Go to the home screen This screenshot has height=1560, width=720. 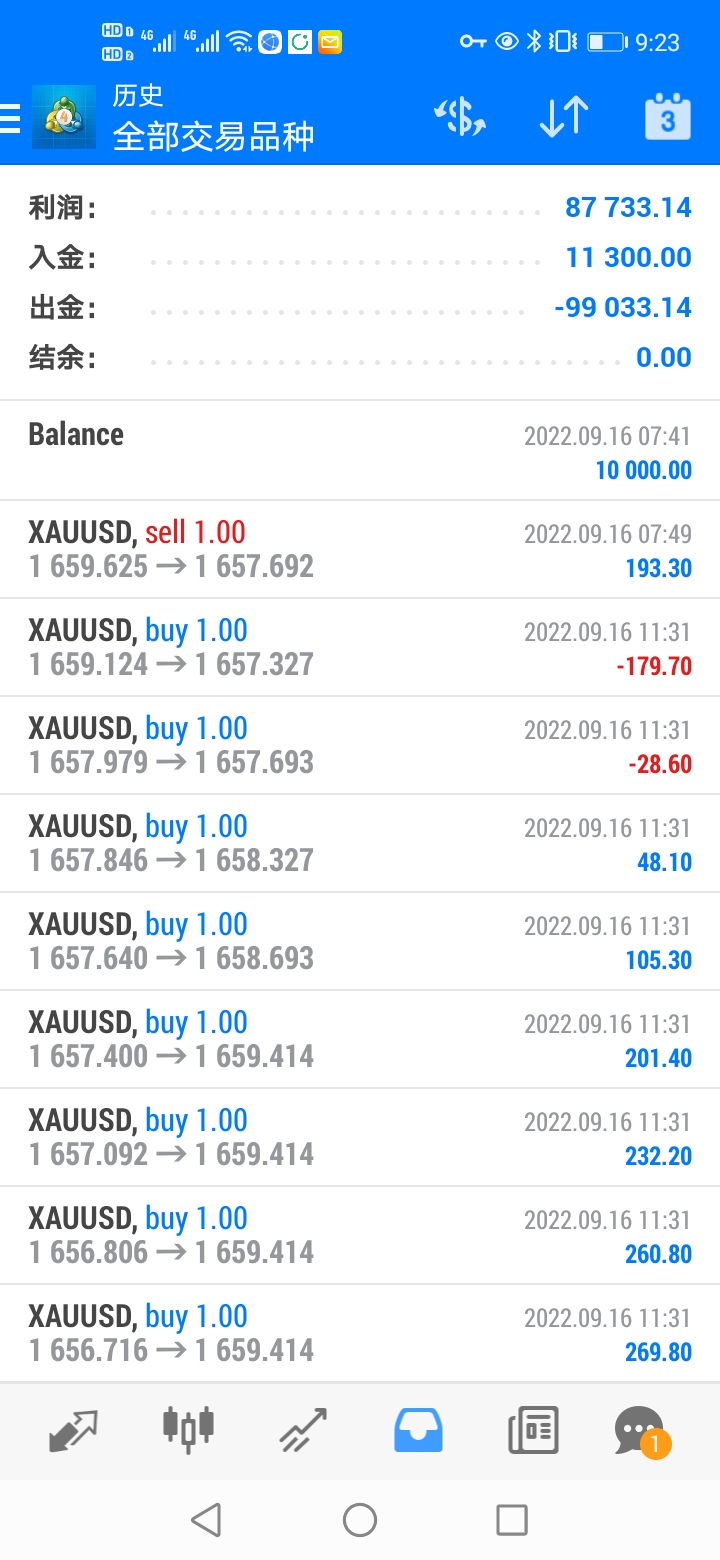coord(360,1520)
